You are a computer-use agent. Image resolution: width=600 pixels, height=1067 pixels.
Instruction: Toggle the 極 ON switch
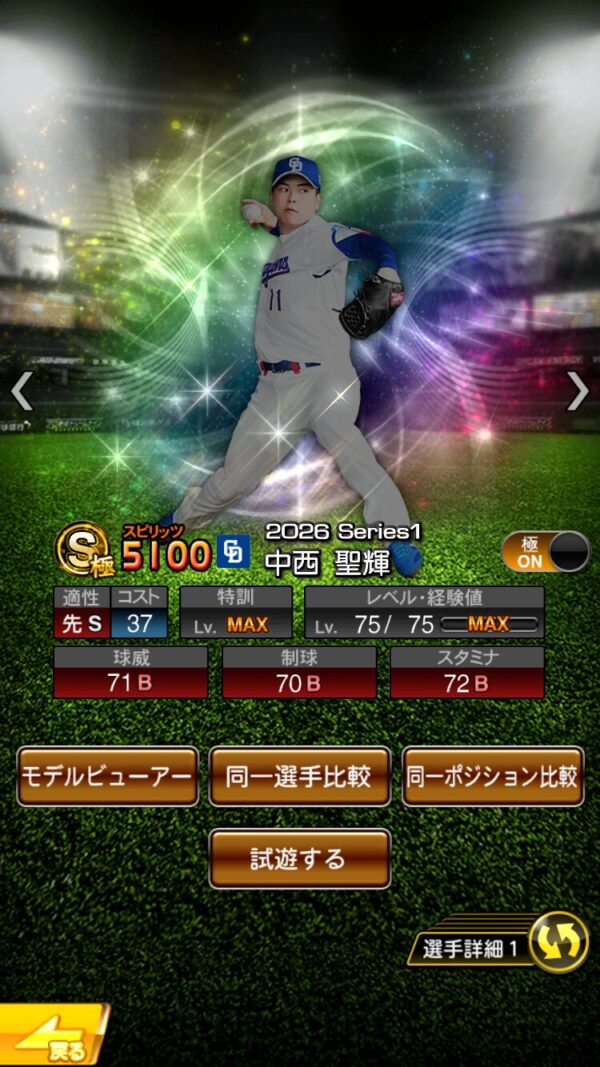tap(545, 552)
